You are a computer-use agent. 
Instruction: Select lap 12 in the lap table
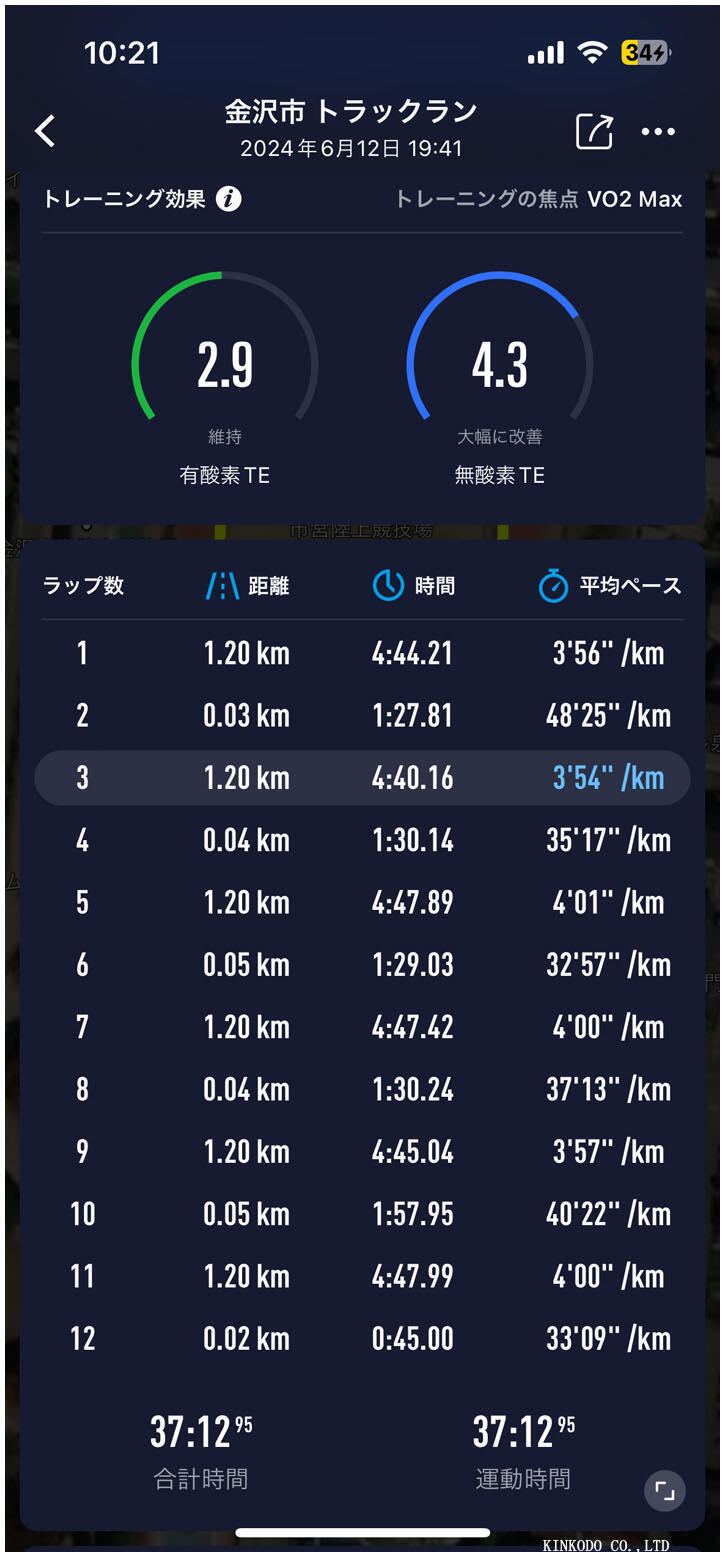(x=361, y=1338)
